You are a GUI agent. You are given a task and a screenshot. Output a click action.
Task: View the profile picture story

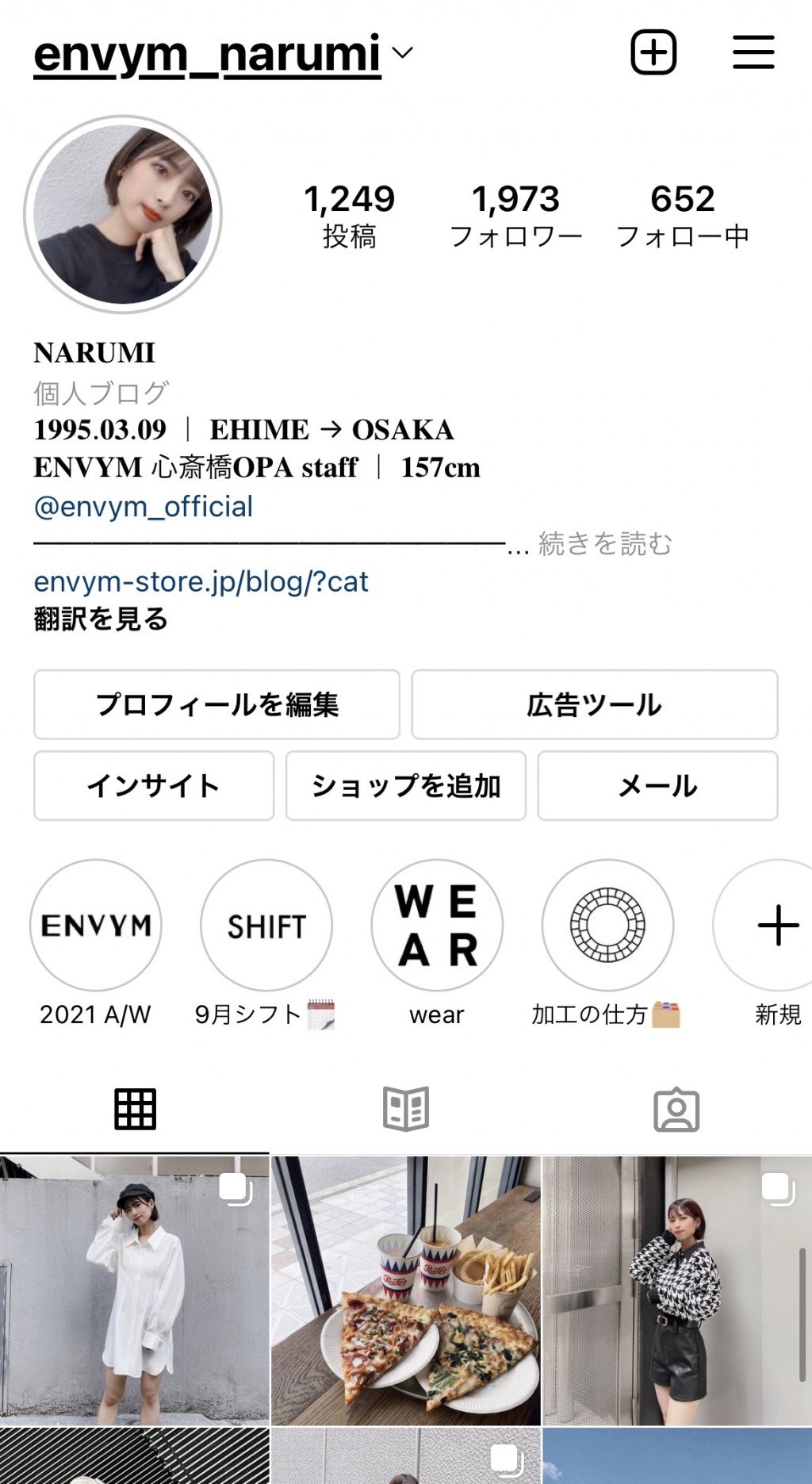123,214
